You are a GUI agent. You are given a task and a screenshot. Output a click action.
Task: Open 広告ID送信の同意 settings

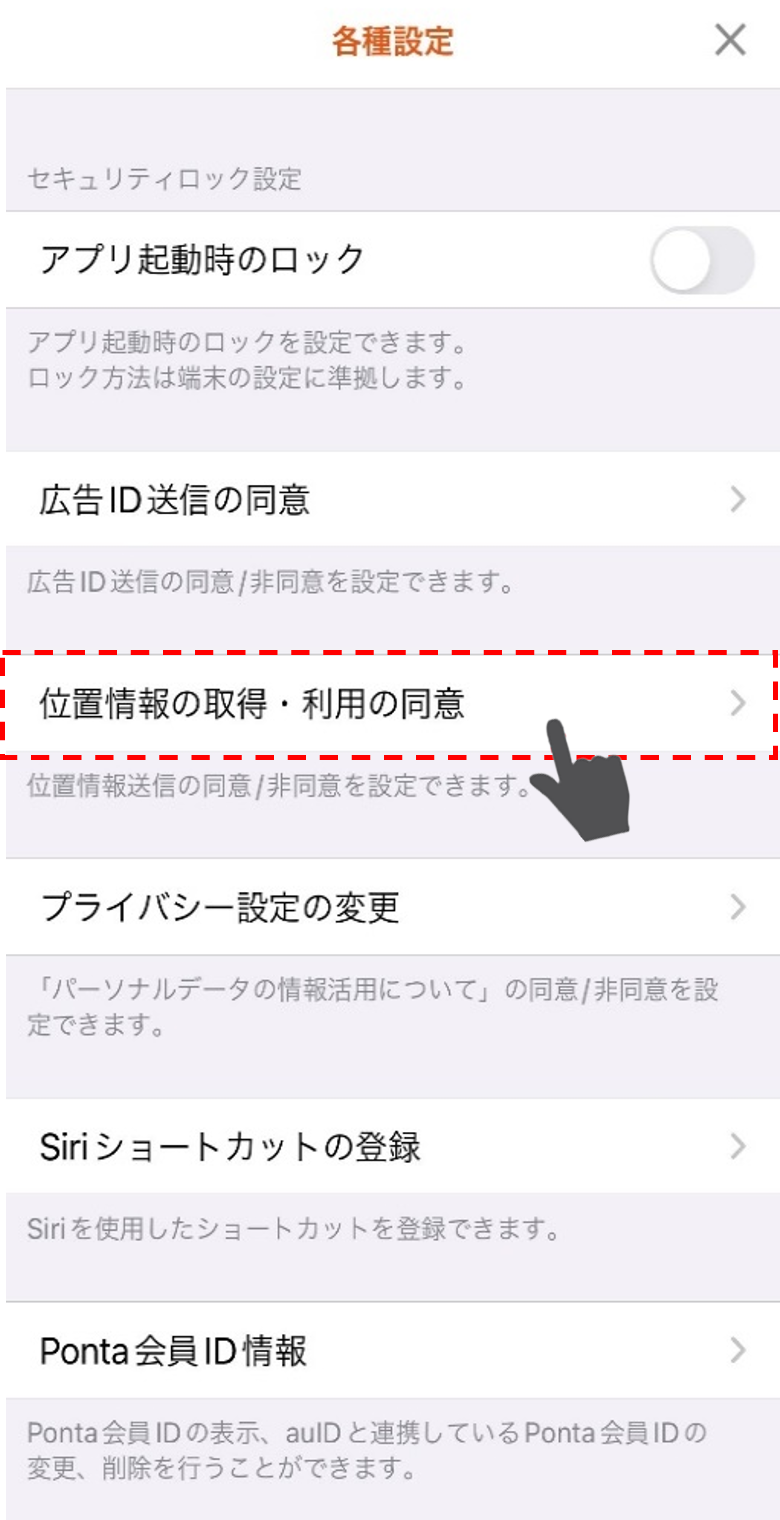pyautogui.click(x=390, y=499)
